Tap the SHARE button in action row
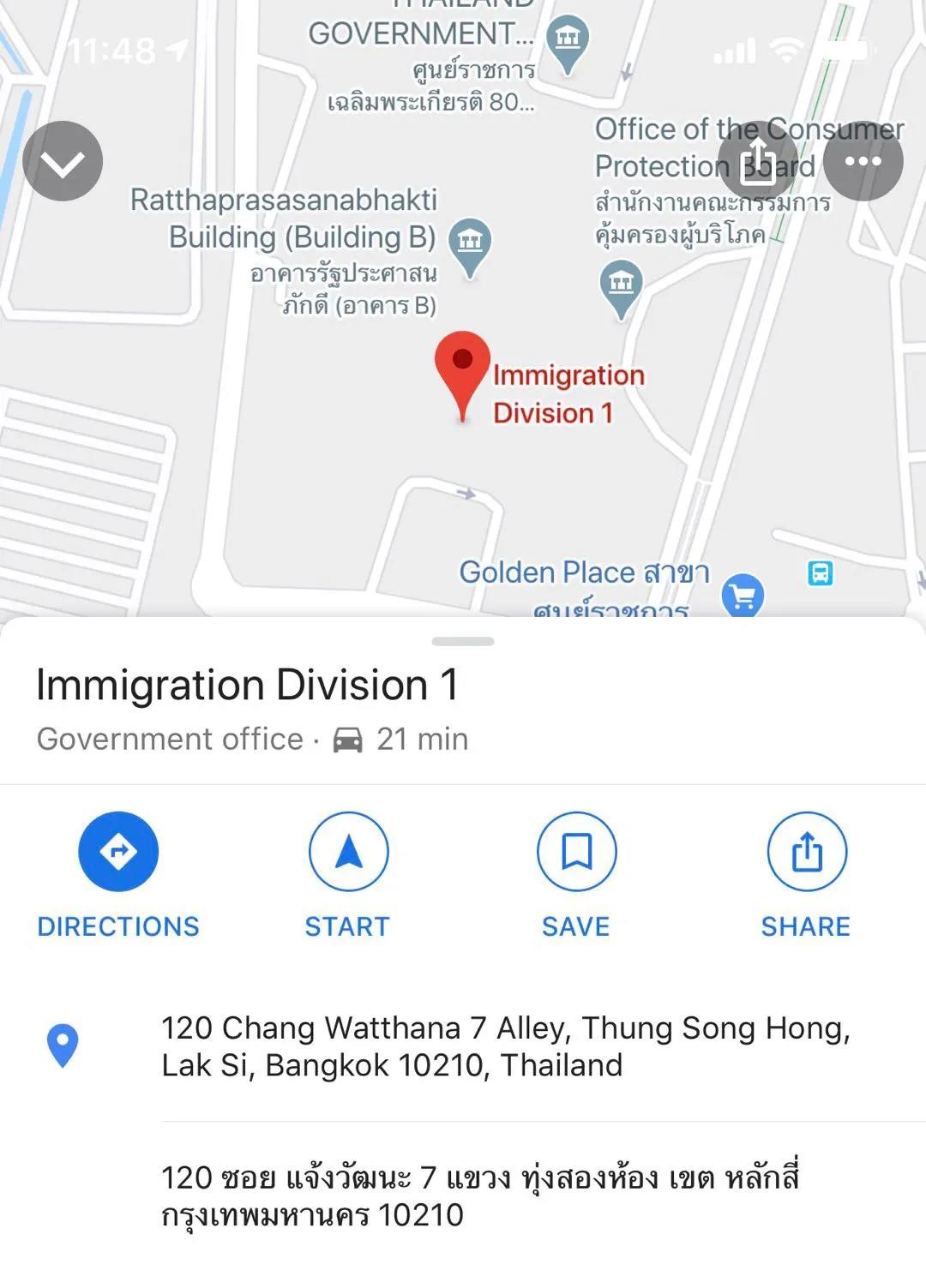 (x=807, y=852)
